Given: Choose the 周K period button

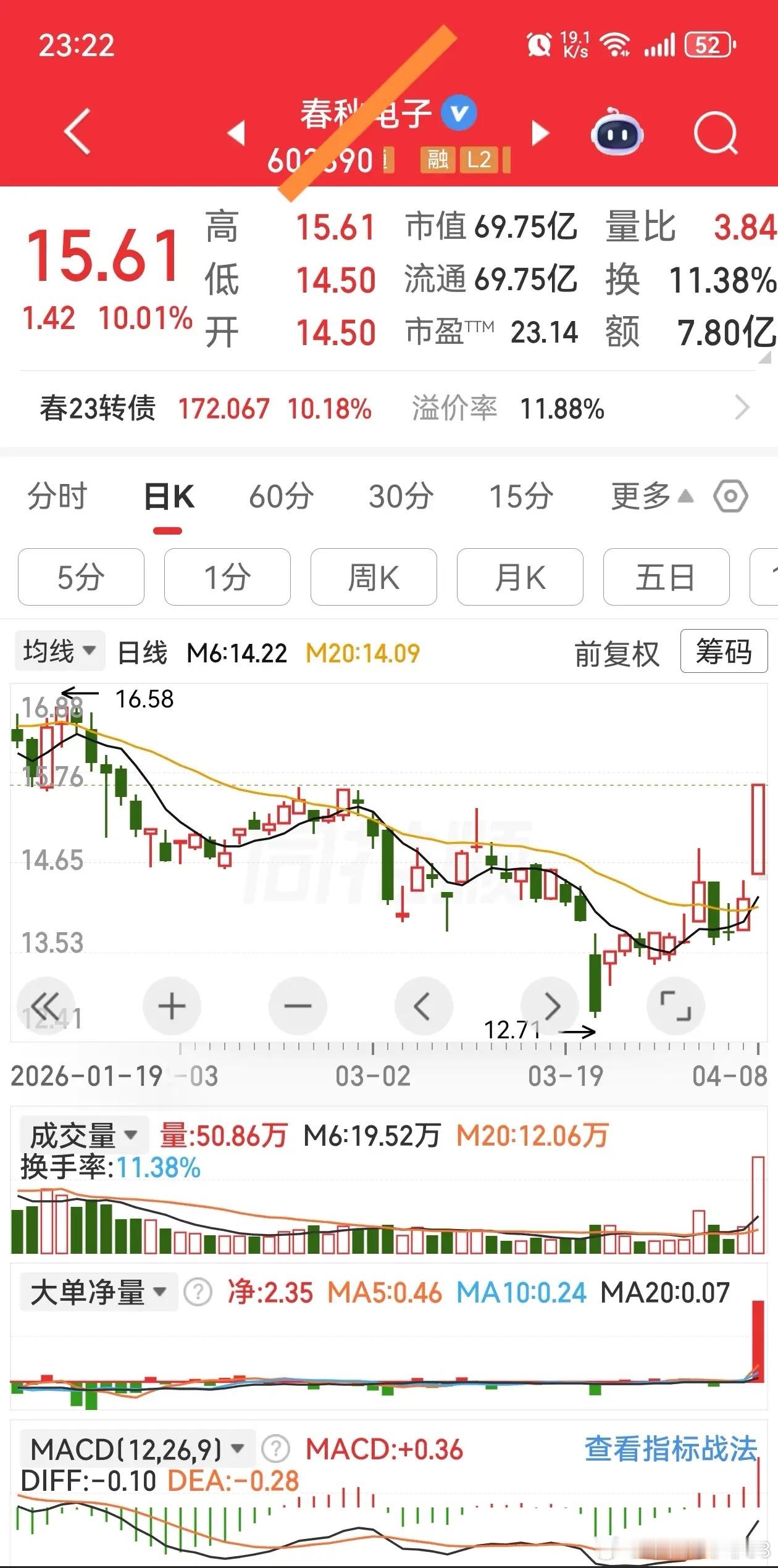Looking at the screenshot, I should (374, 577).
